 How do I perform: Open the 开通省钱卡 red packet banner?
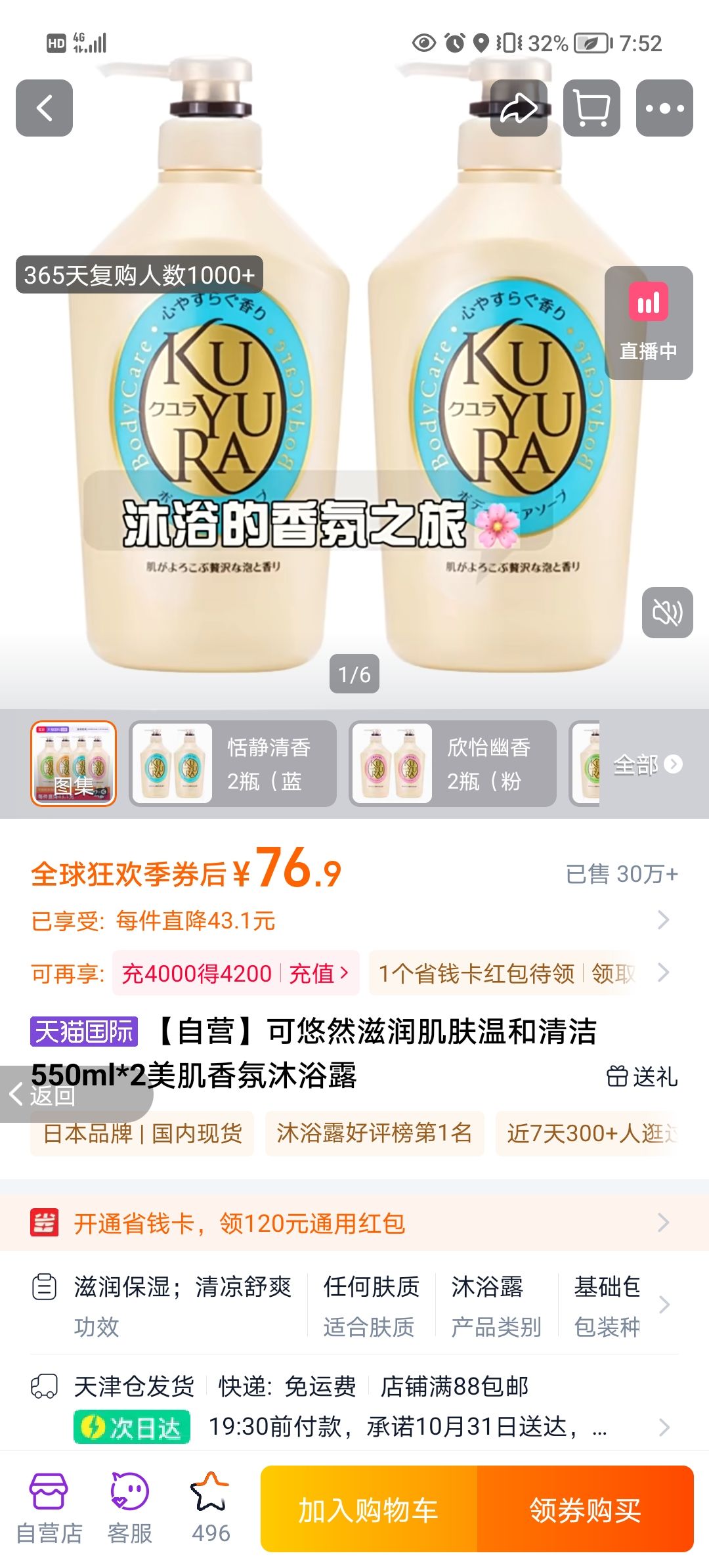pos(354,1221)
